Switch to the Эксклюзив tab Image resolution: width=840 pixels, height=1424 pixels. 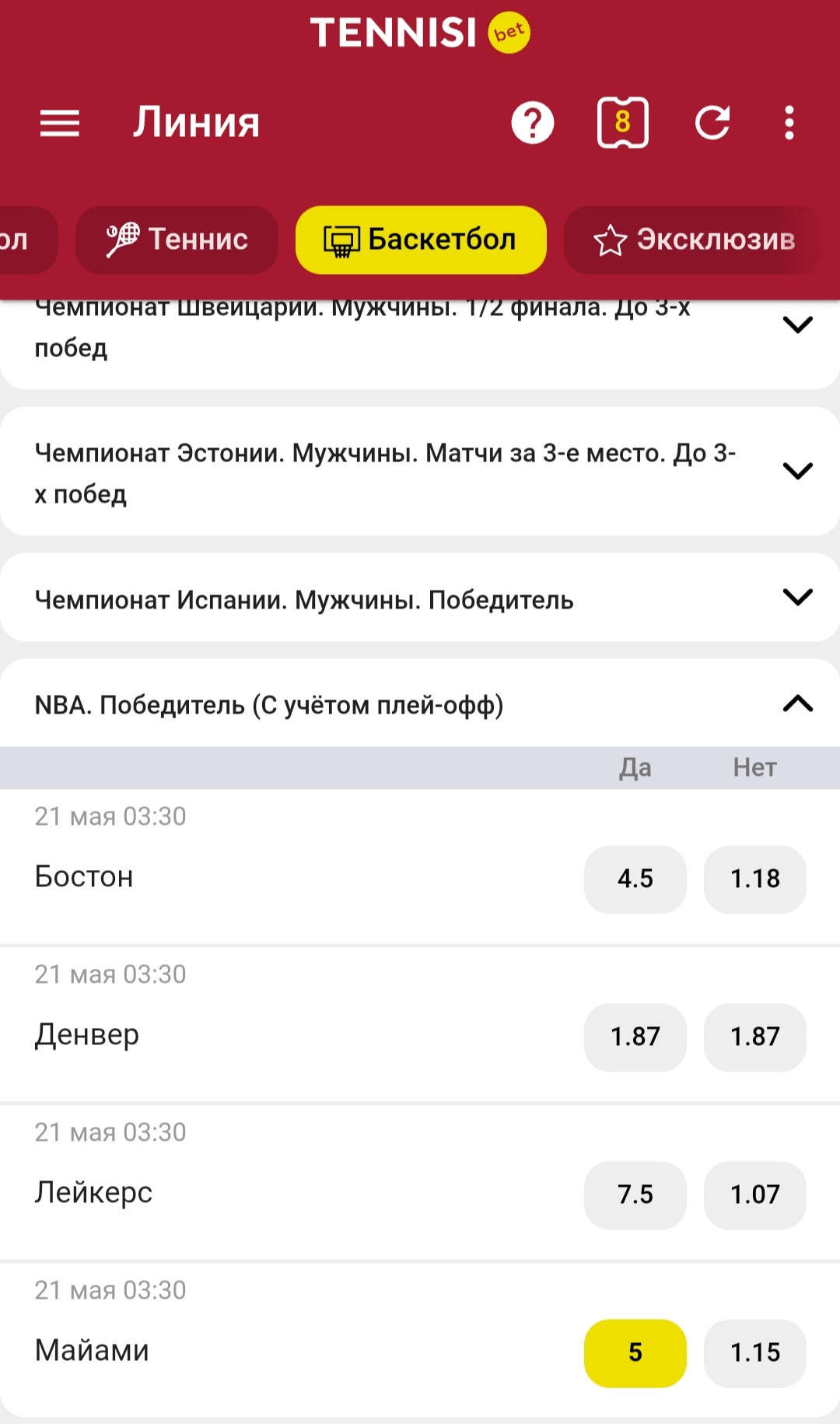click(693, 240)
